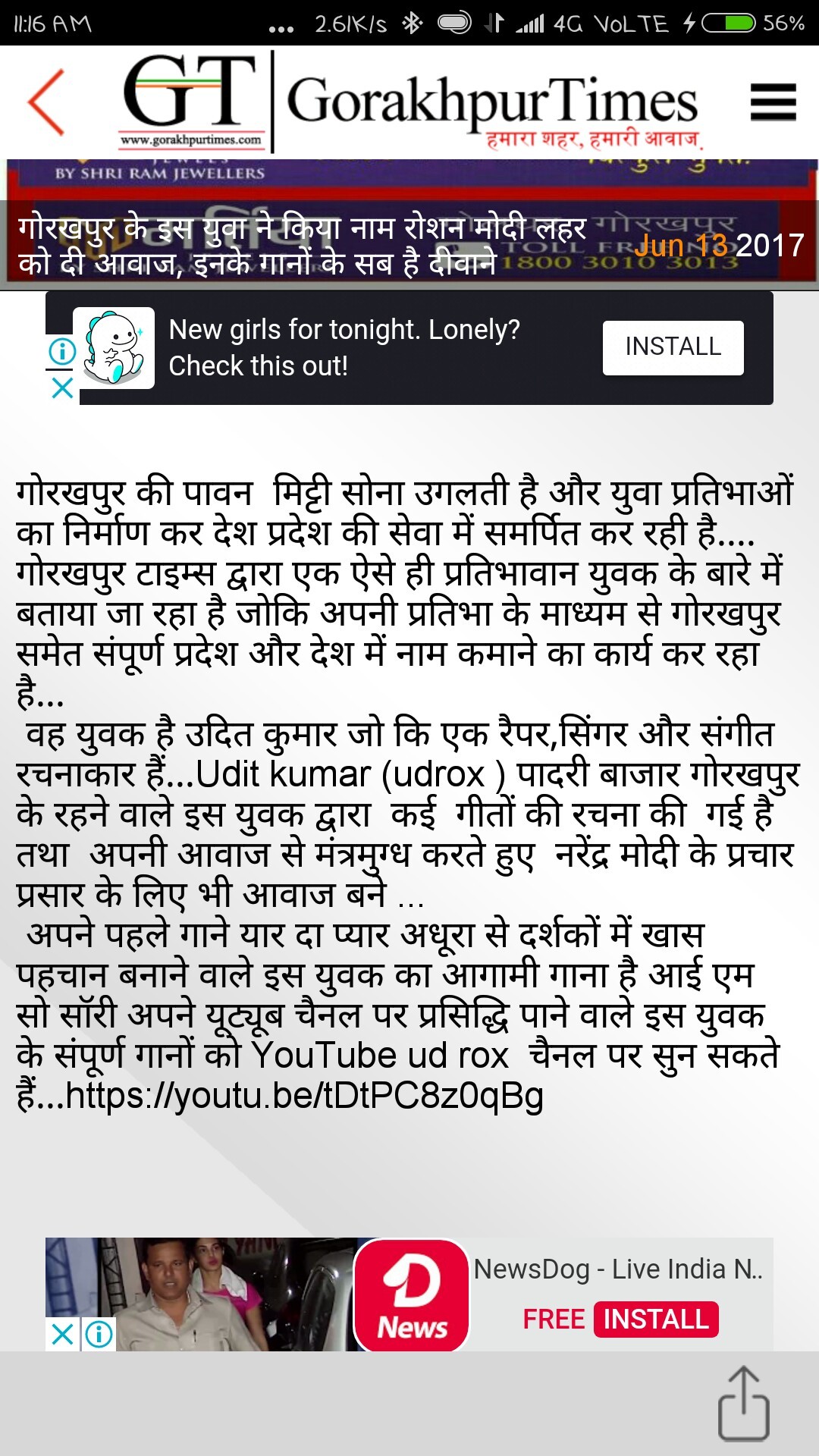Open ad info for the top banner
This screenshot has height=1456, width=819.
point(62,351)
